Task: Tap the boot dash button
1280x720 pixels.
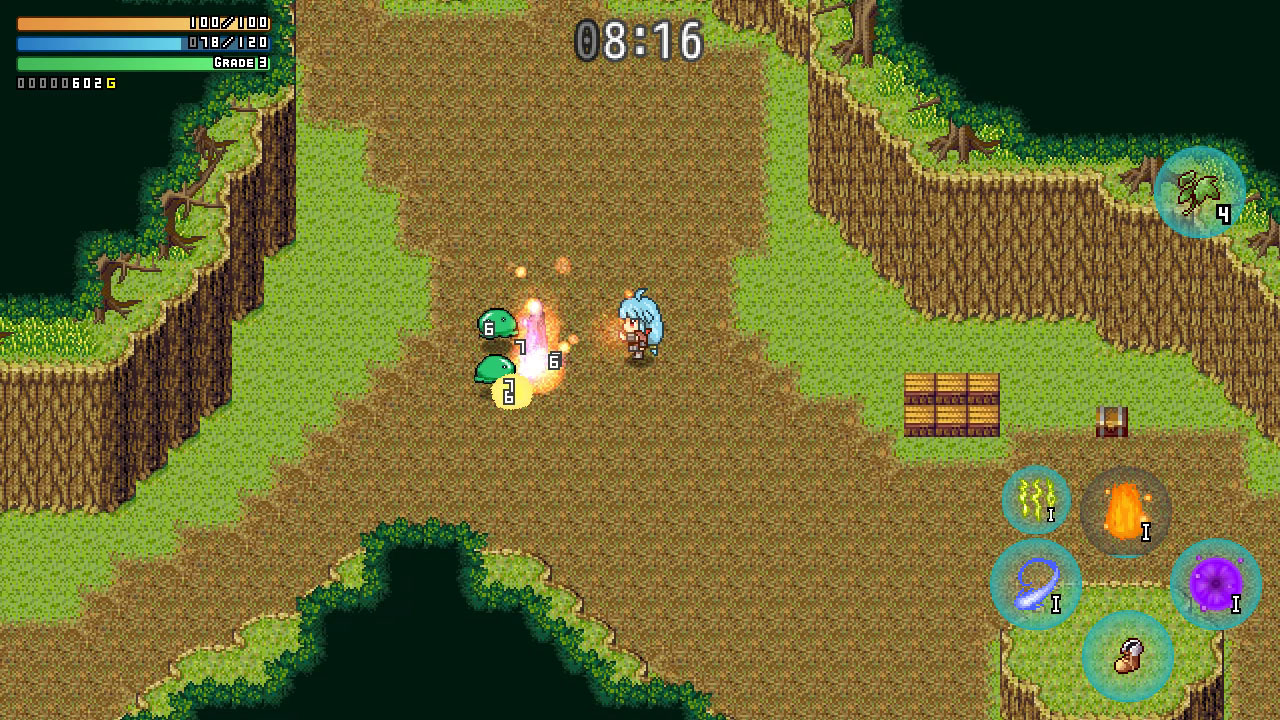Action: coord(1127,656)
